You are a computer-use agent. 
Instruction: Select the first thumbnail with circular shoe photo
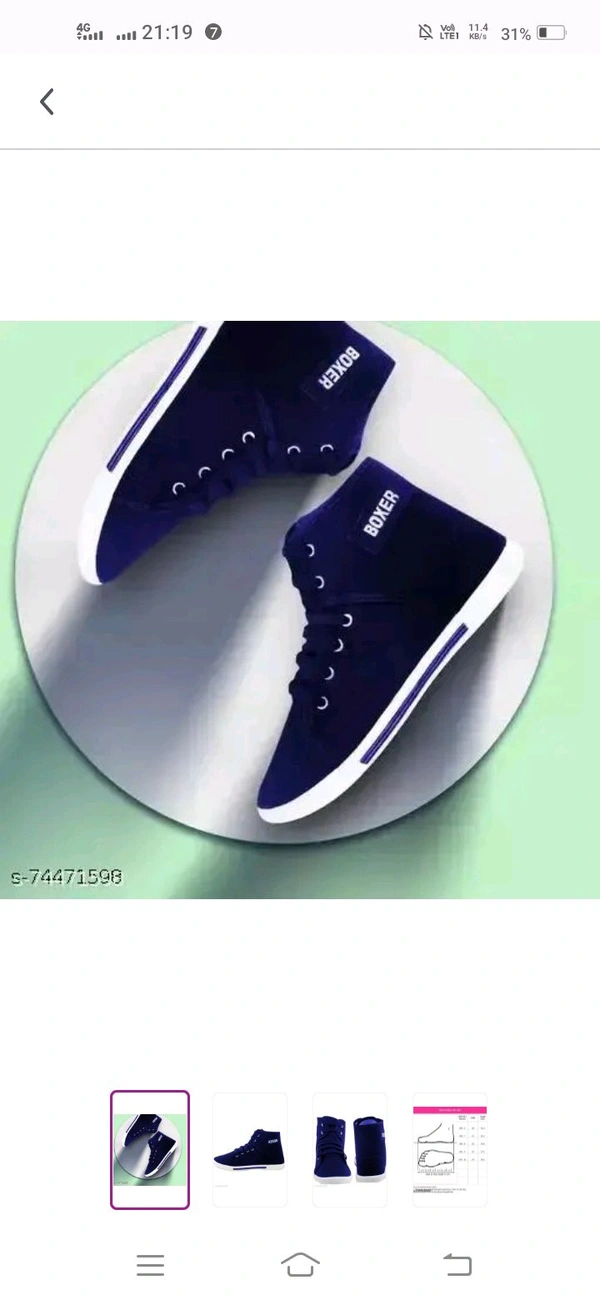pos(150,1149)
